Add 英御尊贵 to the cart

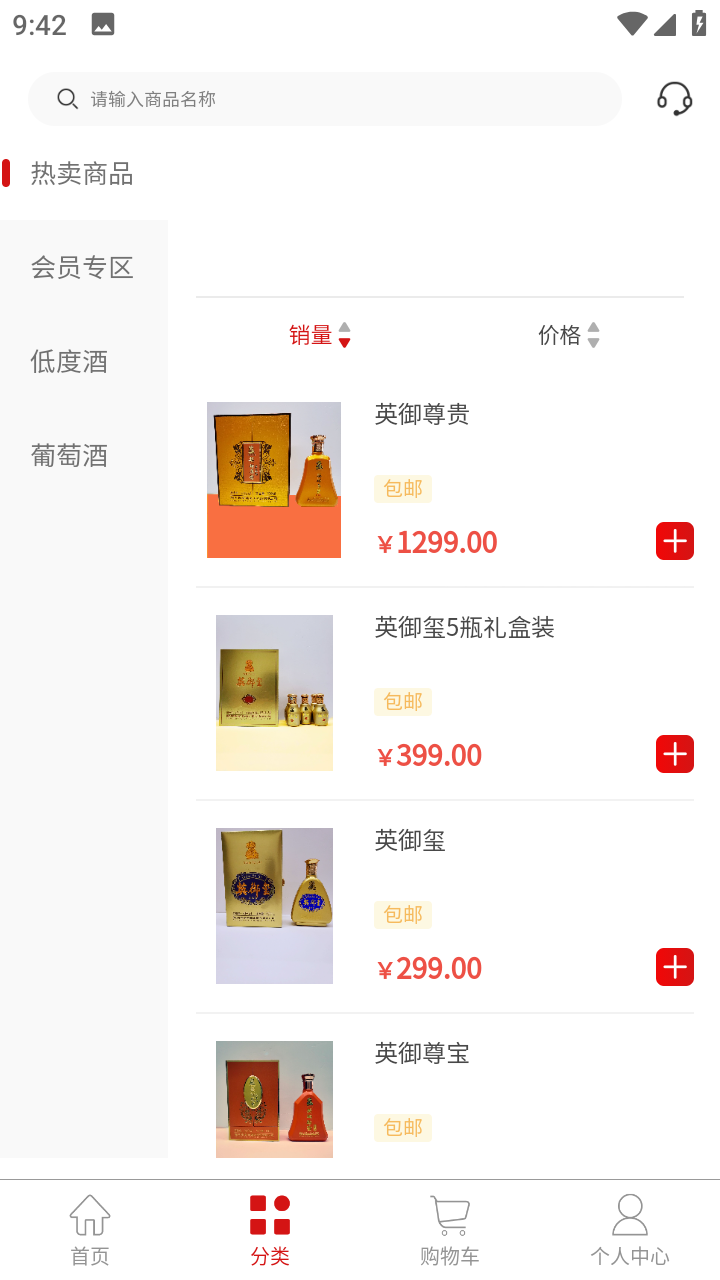point(675,541)
